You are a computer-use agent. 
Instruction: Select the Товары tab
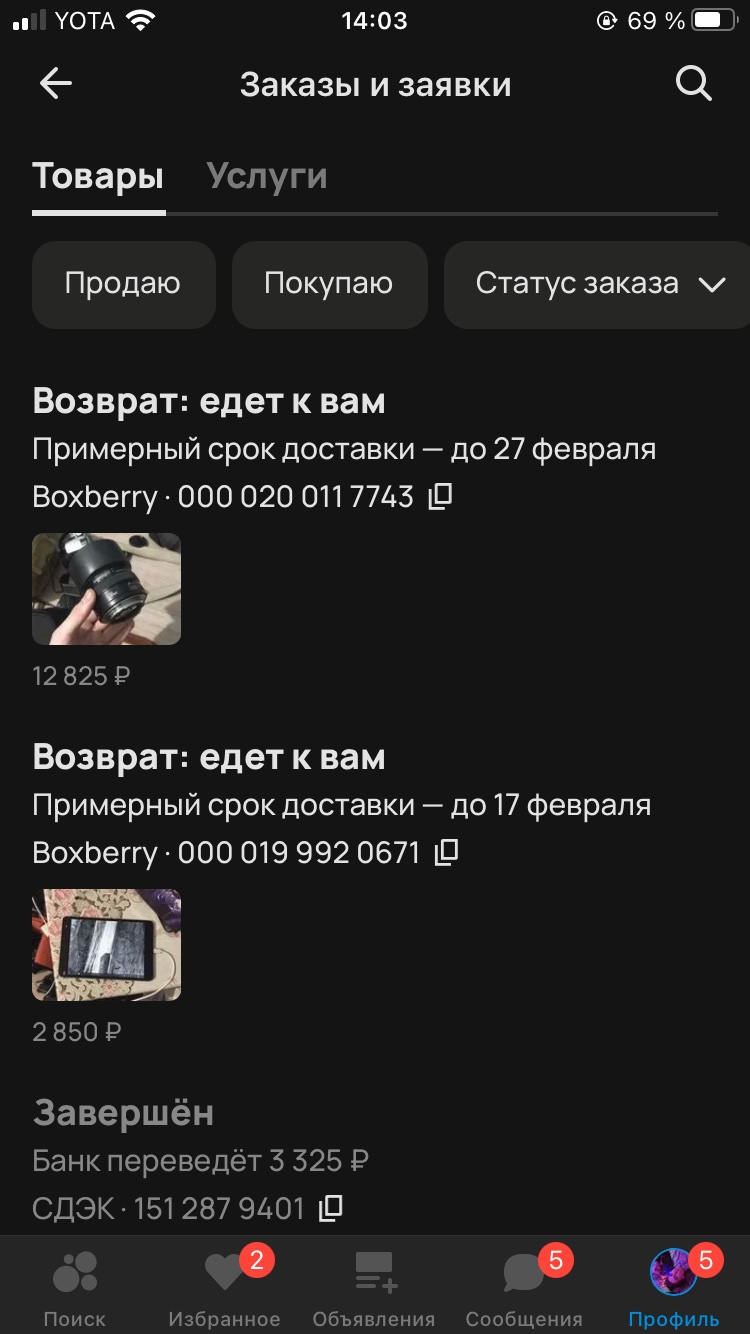click(98, 176)
